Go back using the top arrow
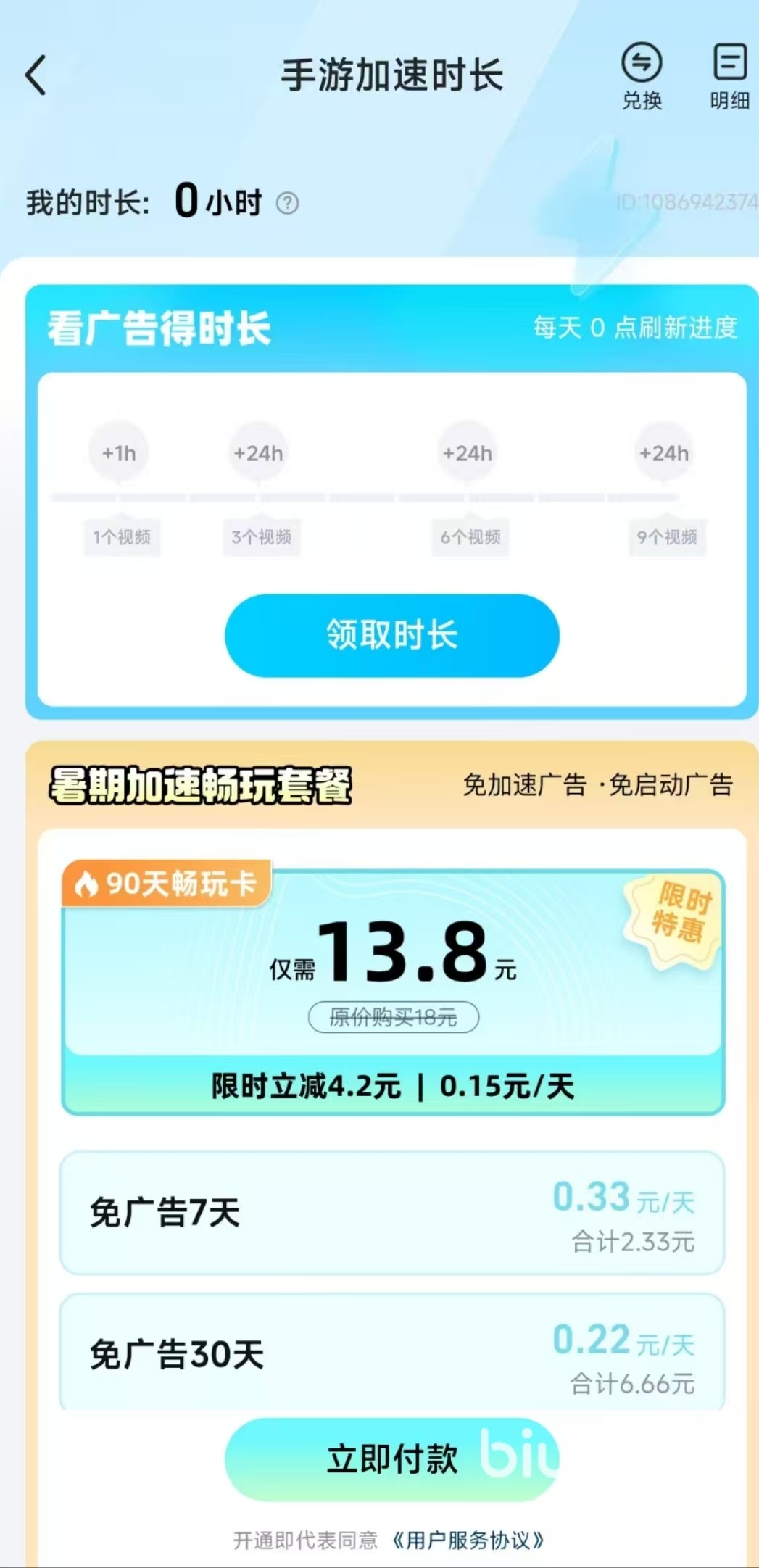The image size is (759, 1568). [x=36, y=75]
